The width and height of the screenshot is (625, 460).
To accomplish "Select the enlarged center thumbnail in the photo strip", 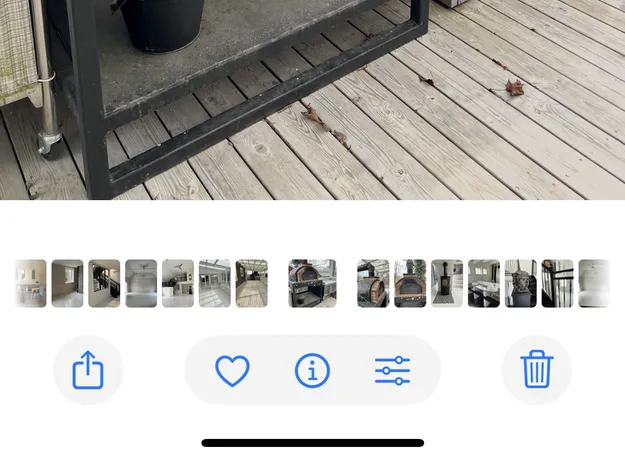I will coord(312,283).
